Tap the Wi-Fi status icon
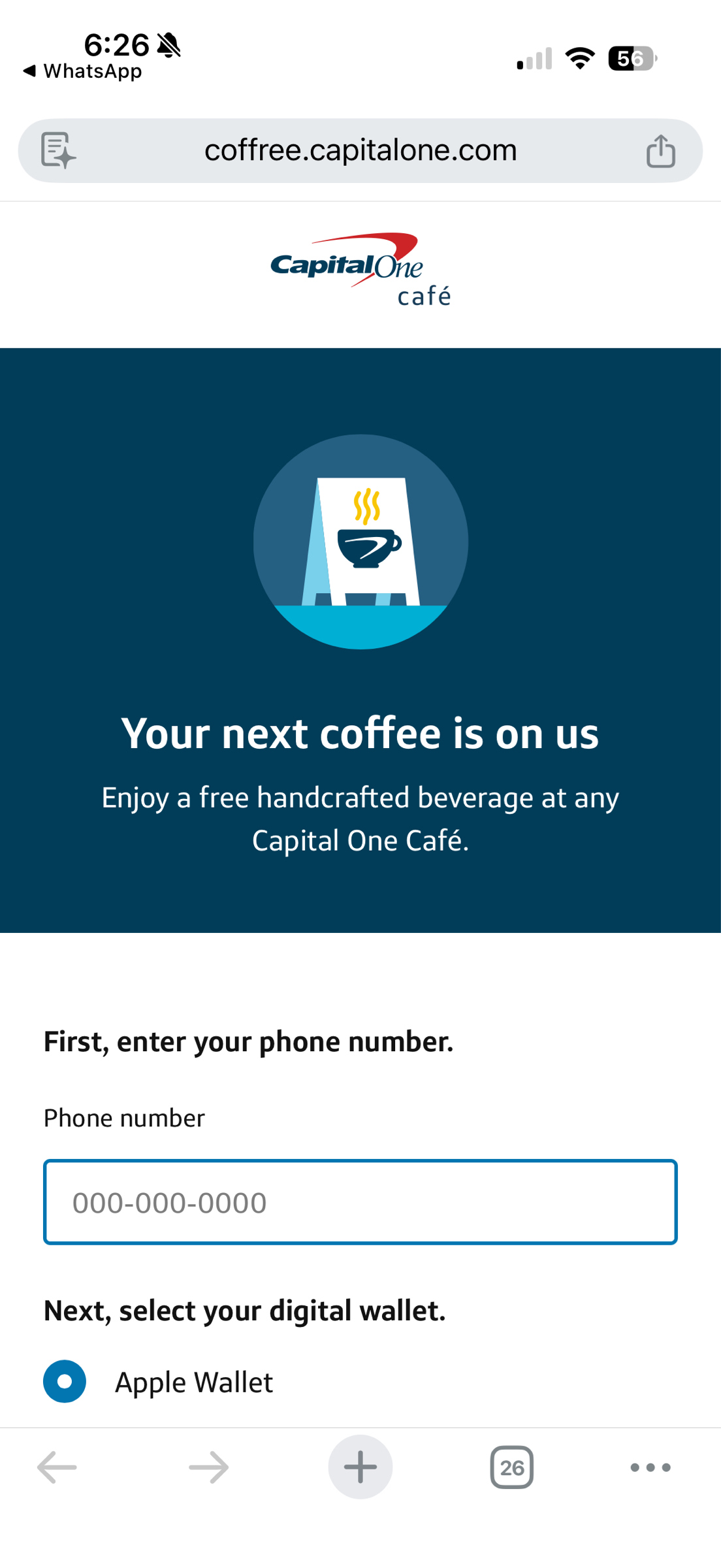 pos(578,59)
